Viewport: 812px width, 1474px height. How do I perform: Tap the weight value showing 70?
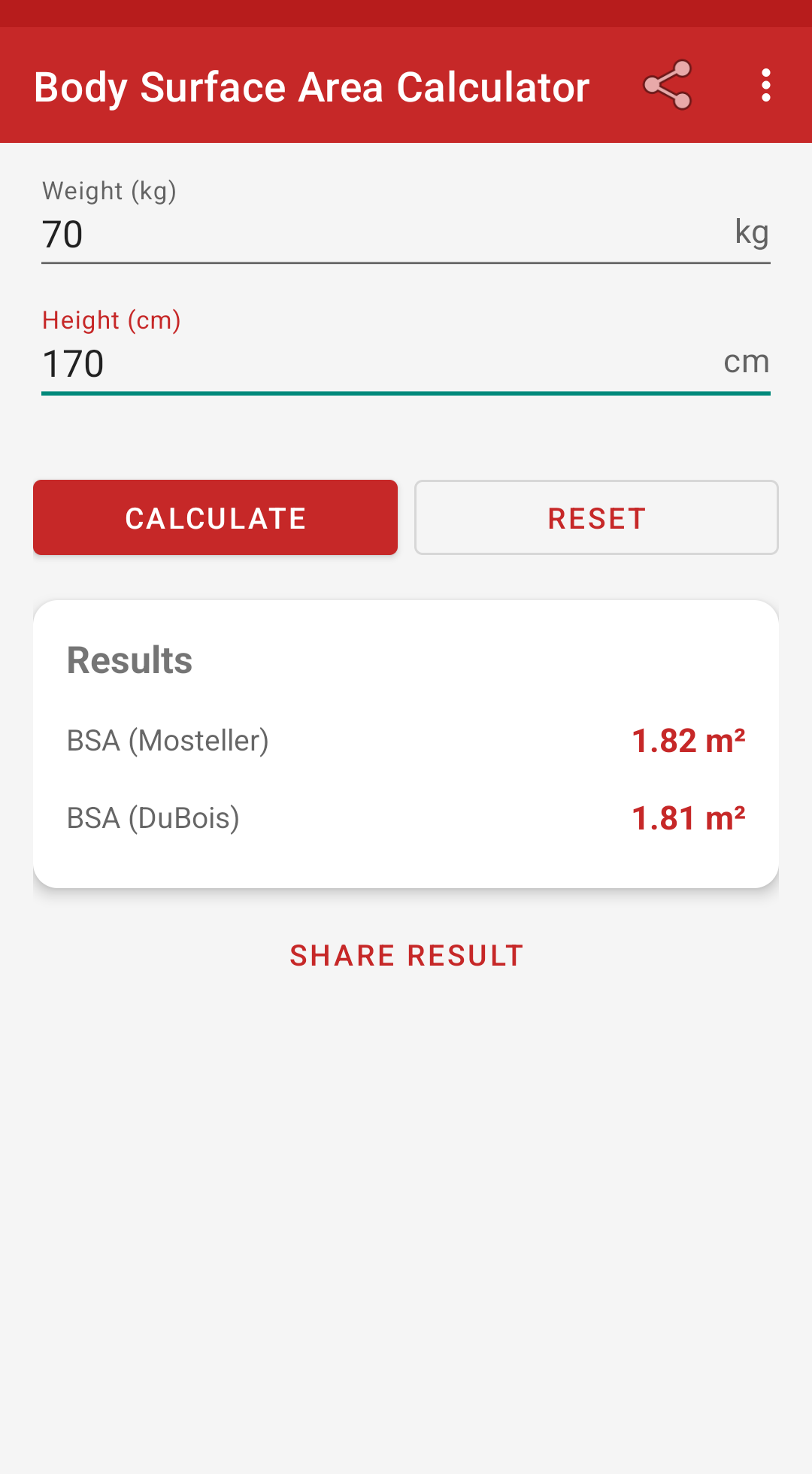[62, 233]
